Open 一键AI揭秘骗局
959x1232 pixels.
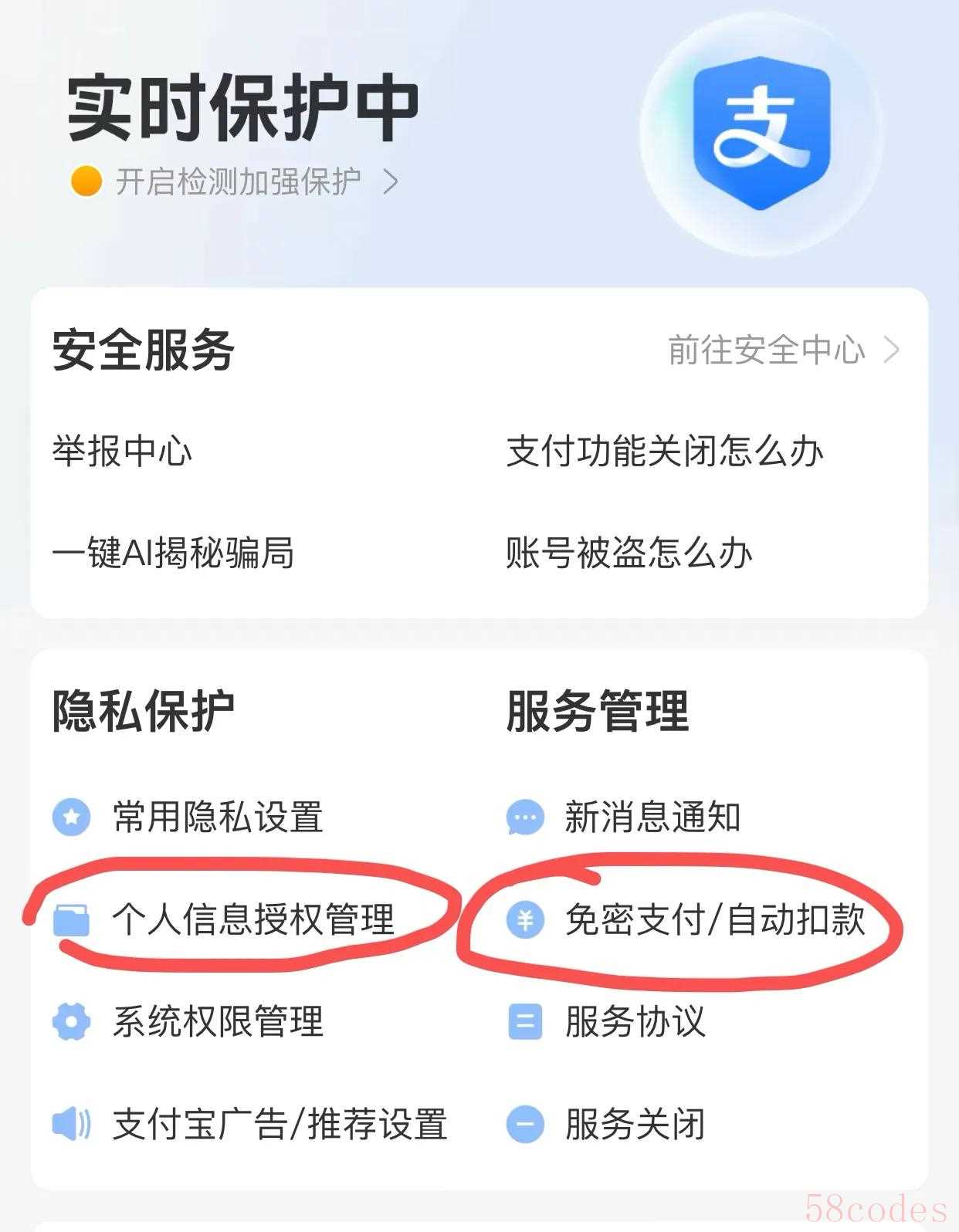point(173,553)
